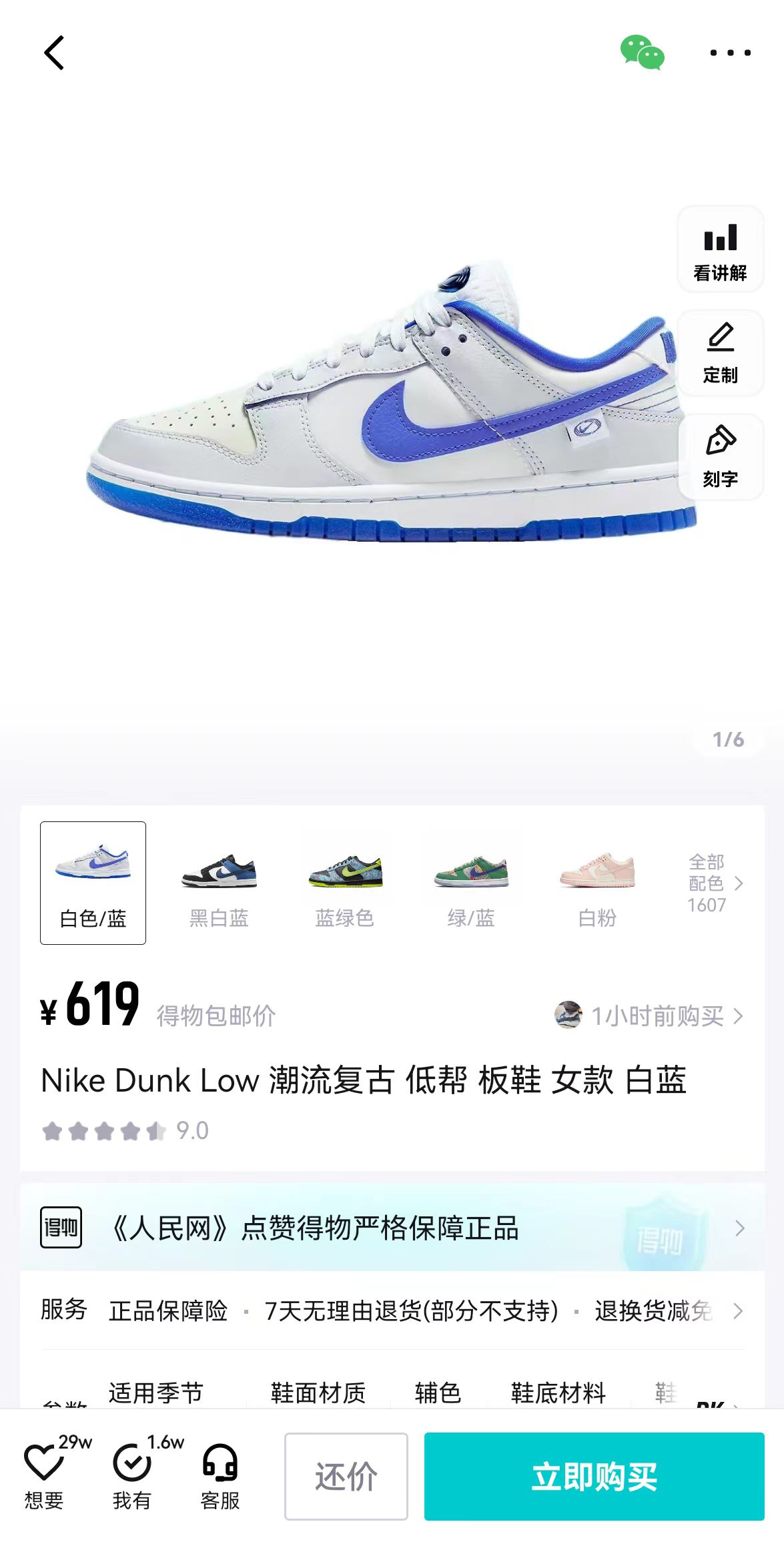Open the 1小时前购买 recent purchases
The width and height of the screenshot is (784, 1544).
coord(649,1016)
